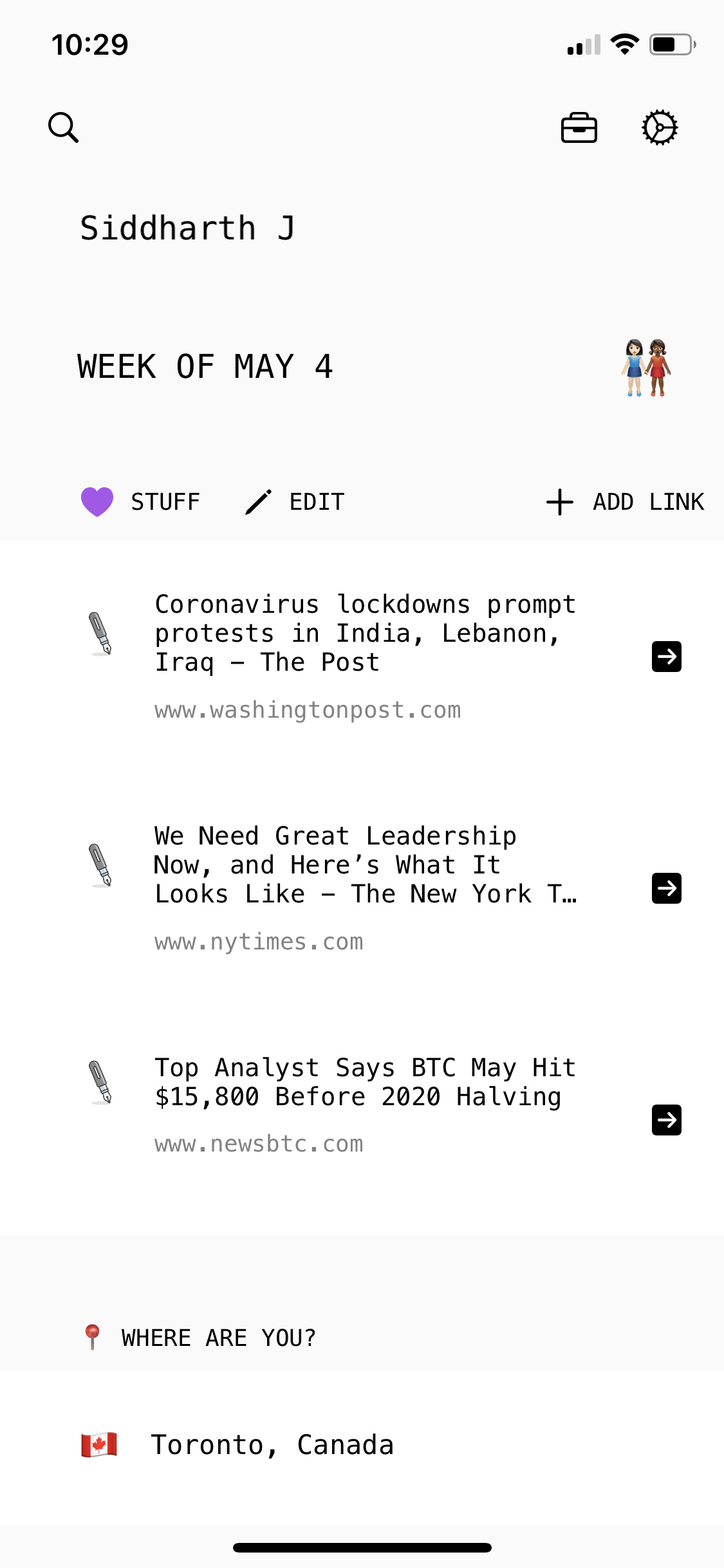Open the arrow button on the Great Leadership article
Viewport: 724px width, 1568px height.
tap(667, 888)
